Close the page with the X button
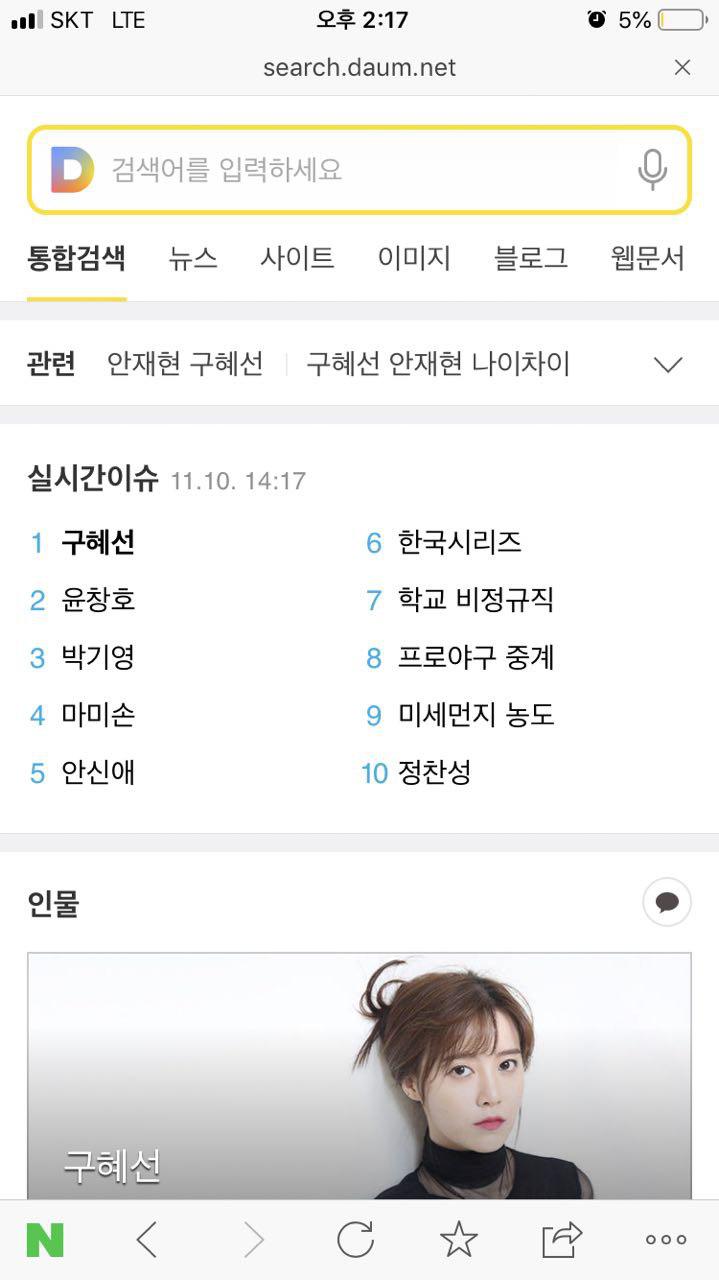The height and width of the screenshot is (1280, 719). click(682, 67)
